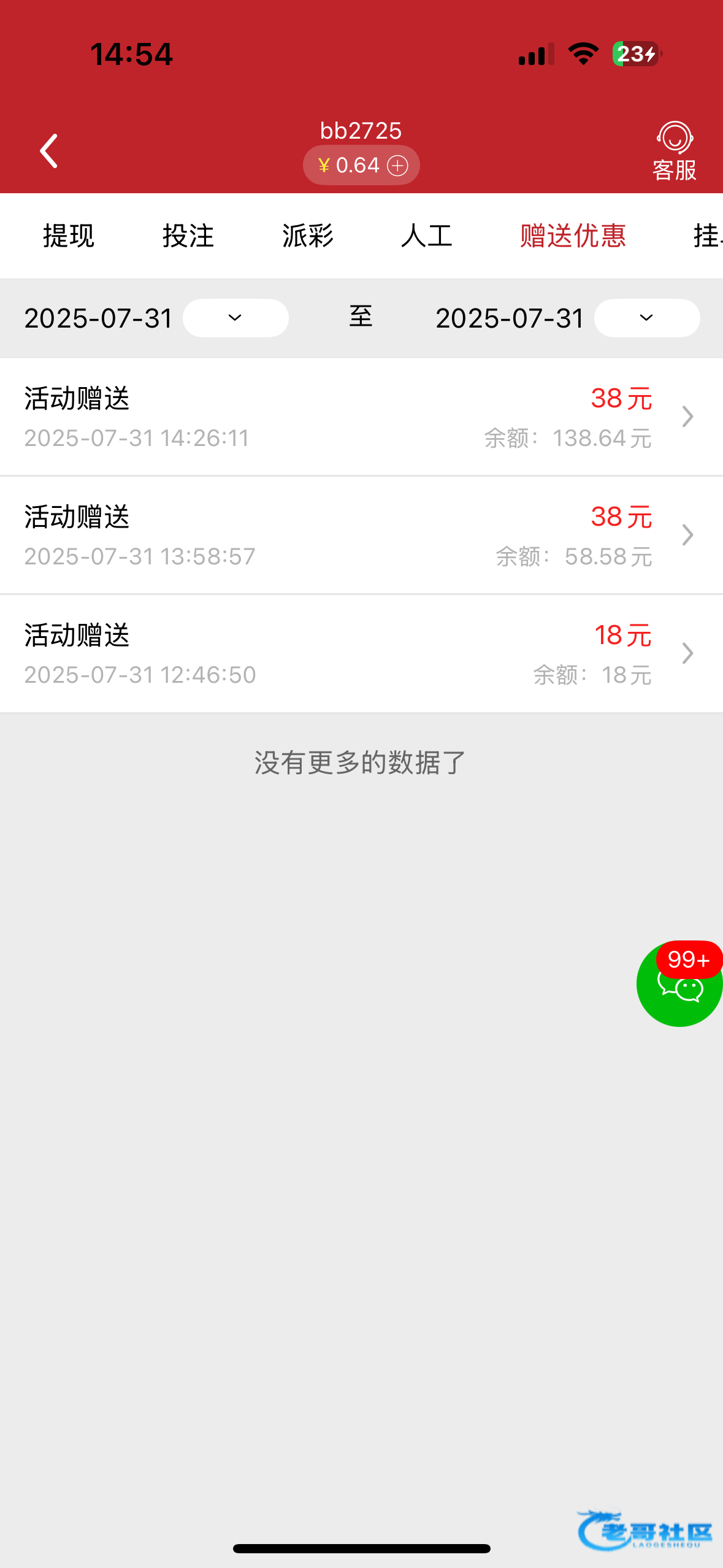
Task: Open 客服 customer service
Action: (675, 151)
